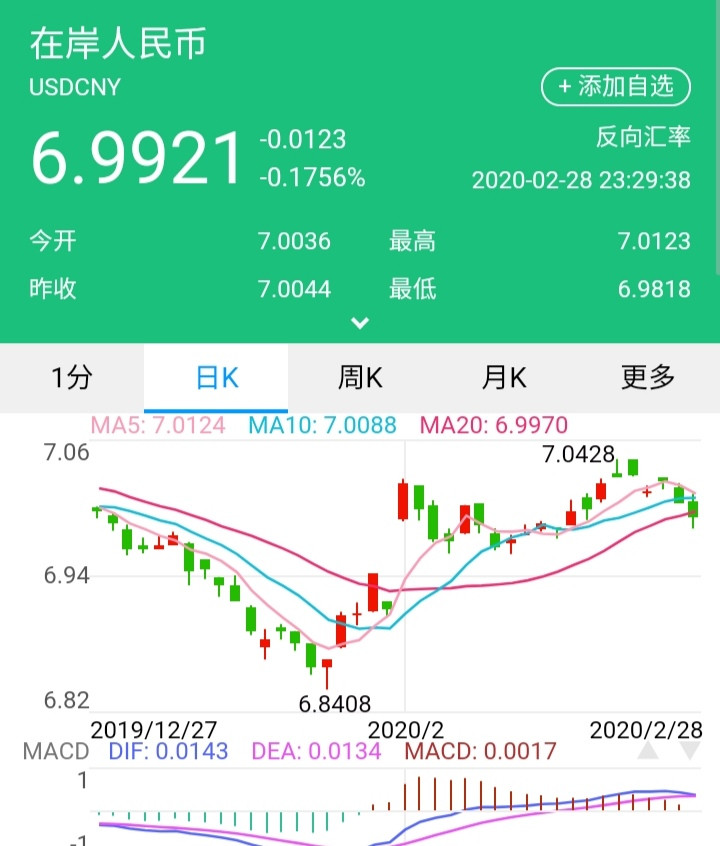Tap the down triangle beside the MACD panel
This screenshot has height=846, width=720.
point(692,751)
